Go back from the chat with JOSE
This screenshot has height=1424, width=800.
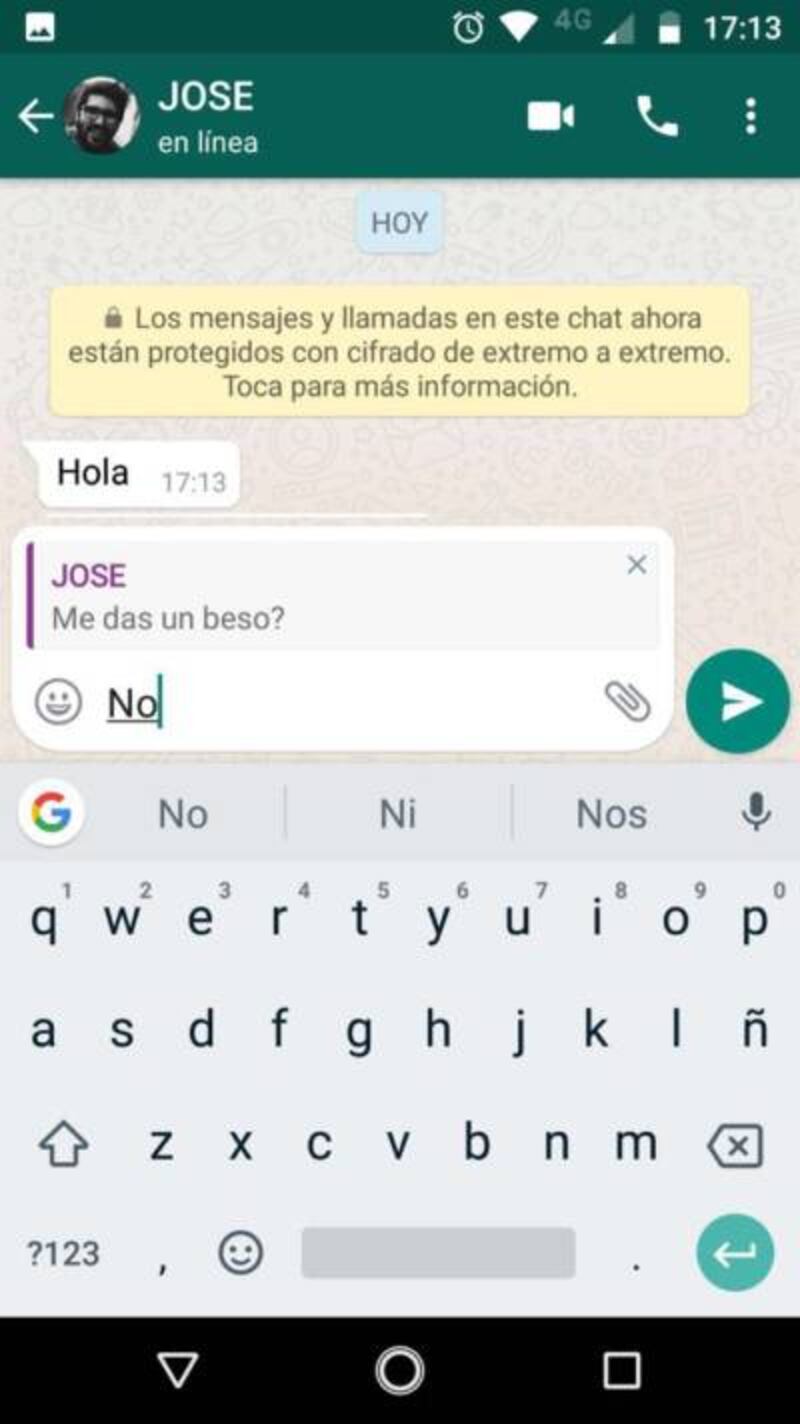36,117
